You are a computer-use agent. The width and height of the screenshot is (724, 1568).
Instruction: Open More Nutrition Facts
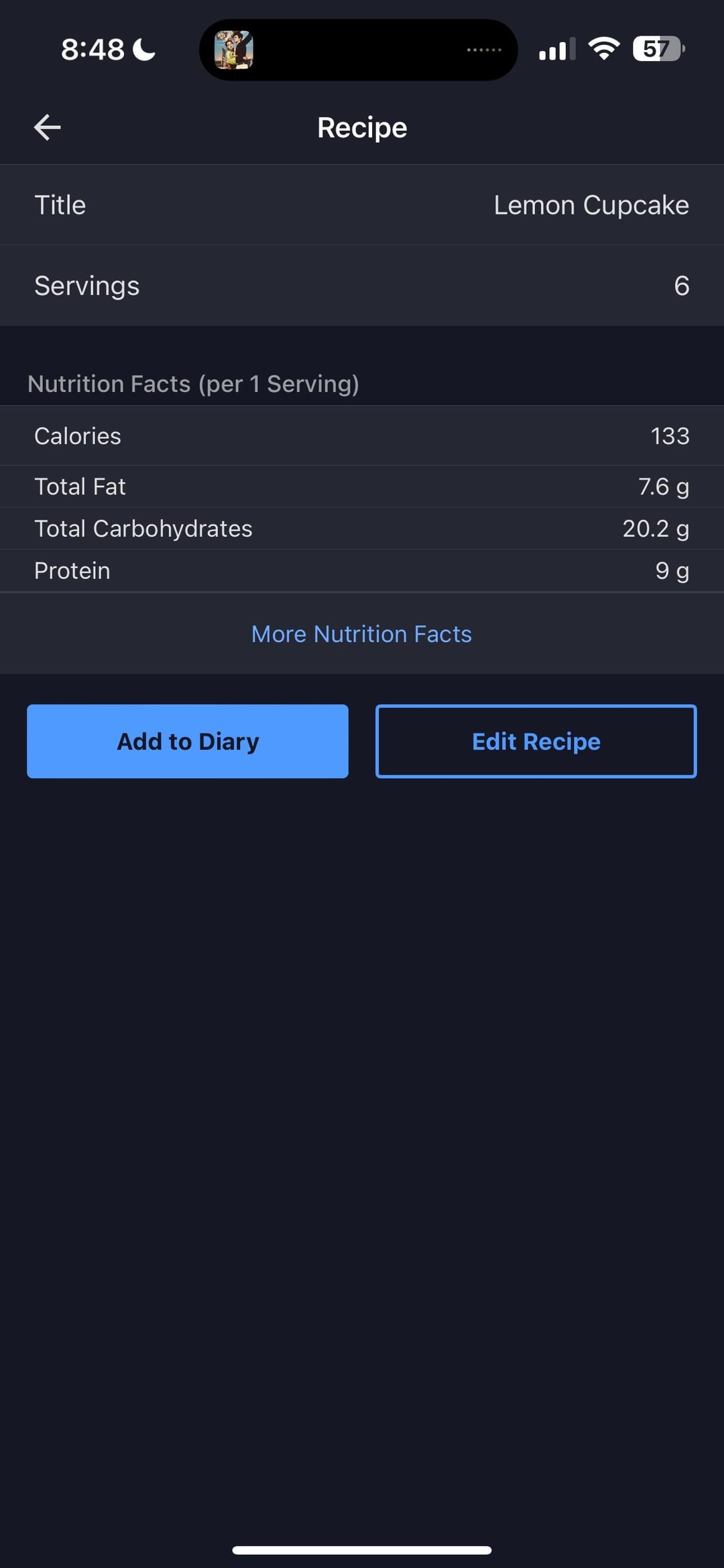coord(361,634)
